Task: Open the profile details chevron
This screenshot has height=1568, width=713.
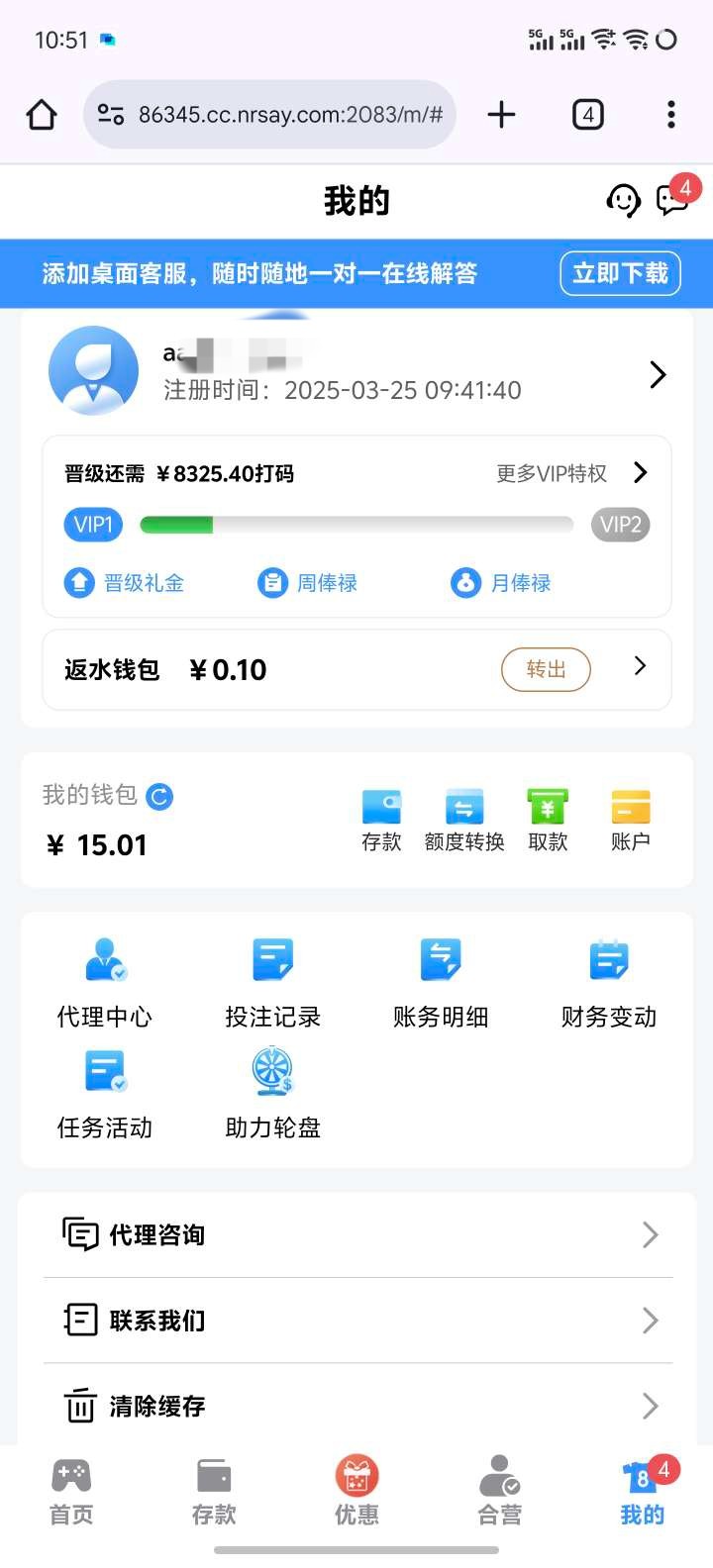Action: 658,375
